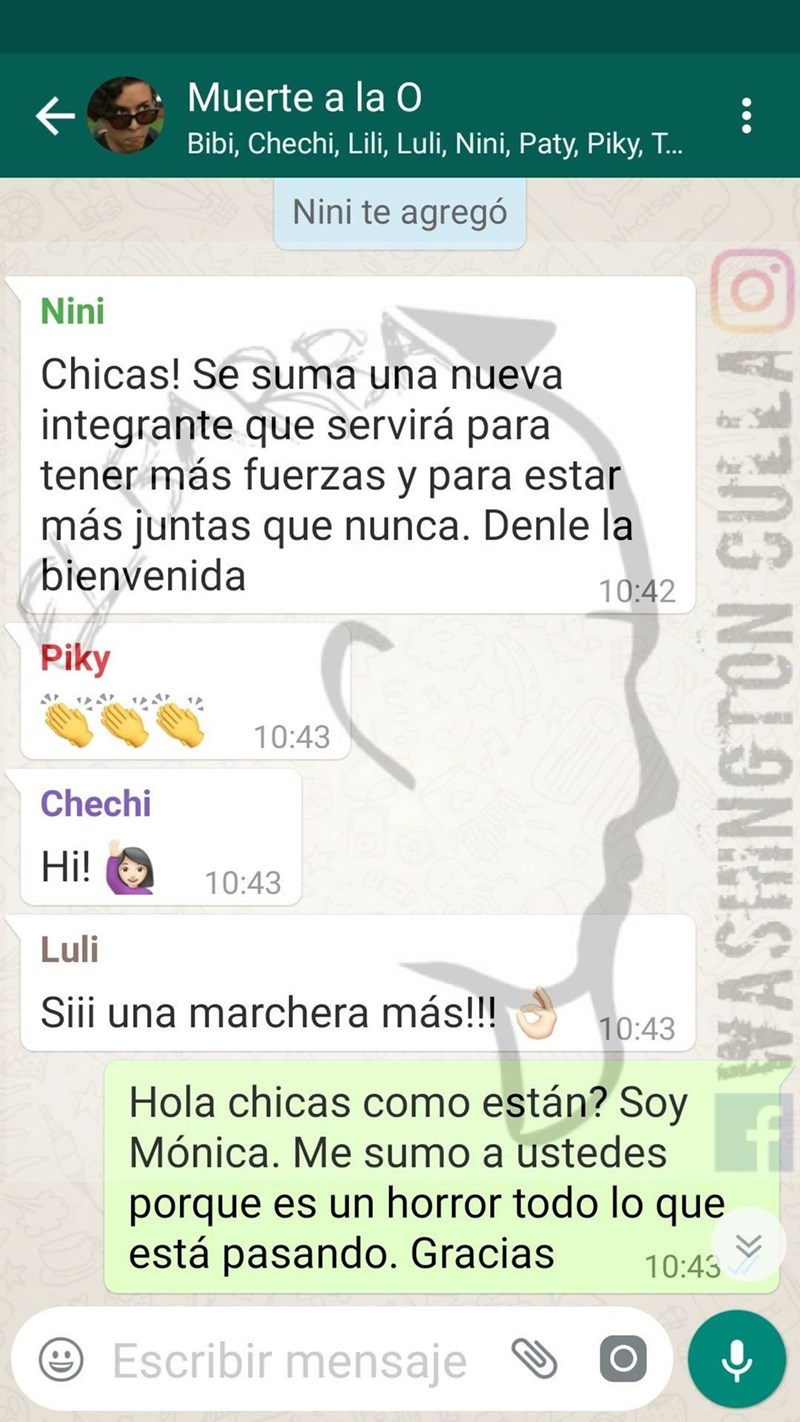
Task: Attach a file with the paperclip
Action: pyautogui.click(x=534, y=1358)
